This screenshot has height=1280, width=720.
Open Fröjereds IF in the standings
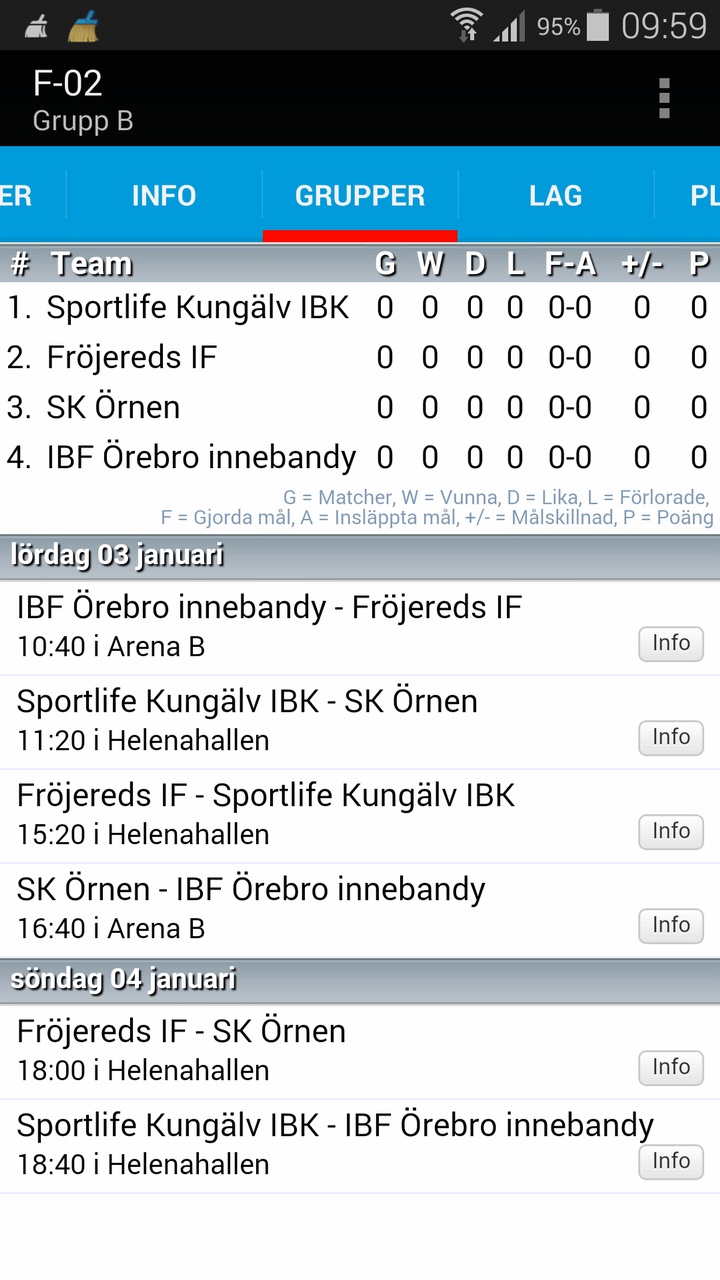tap(360, 358)
